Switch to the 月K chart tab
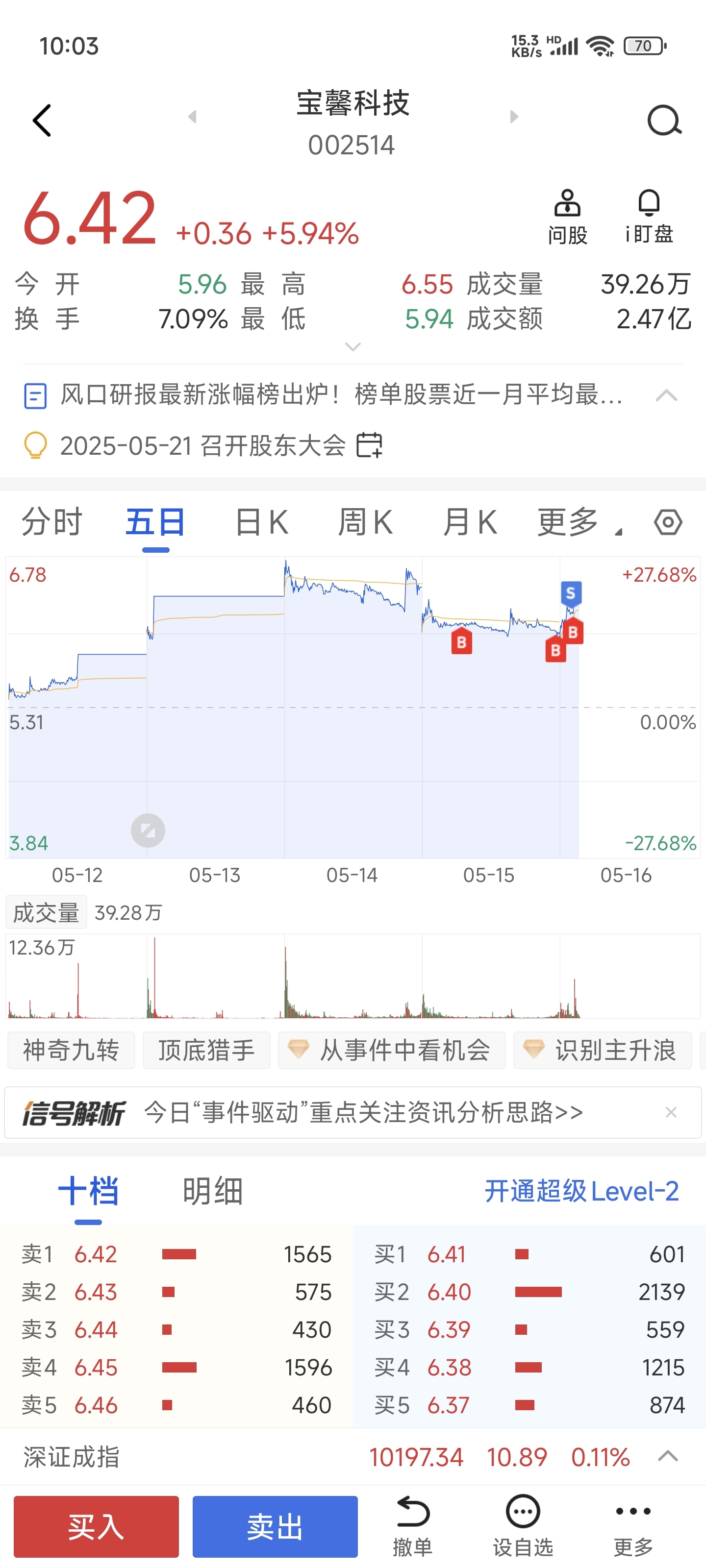The width and height of the screenshot is (706, 1568). pos(470,522)
